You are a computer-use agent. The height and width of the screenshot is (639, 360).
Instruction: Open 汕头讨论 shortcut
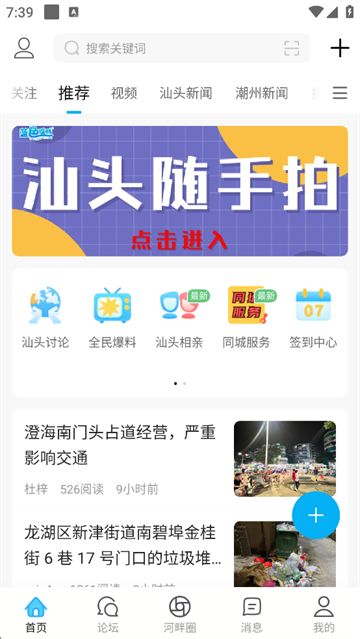(45, 318)
